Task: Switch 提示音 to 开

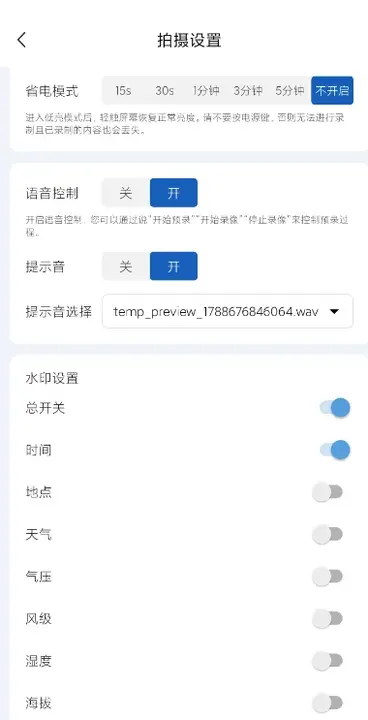Action: (x=174, y=266)
